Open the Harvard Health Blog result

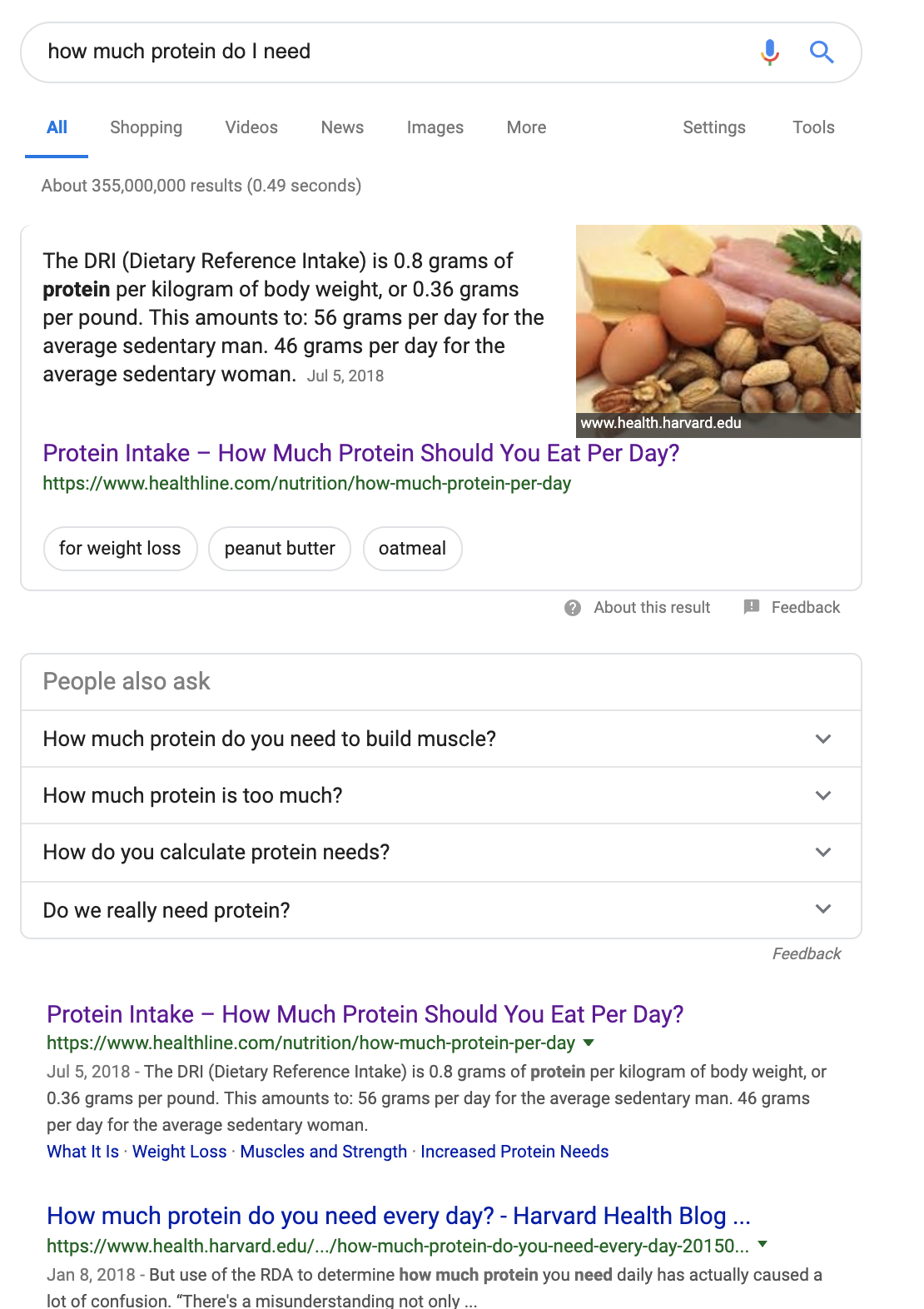[398, 1216]
